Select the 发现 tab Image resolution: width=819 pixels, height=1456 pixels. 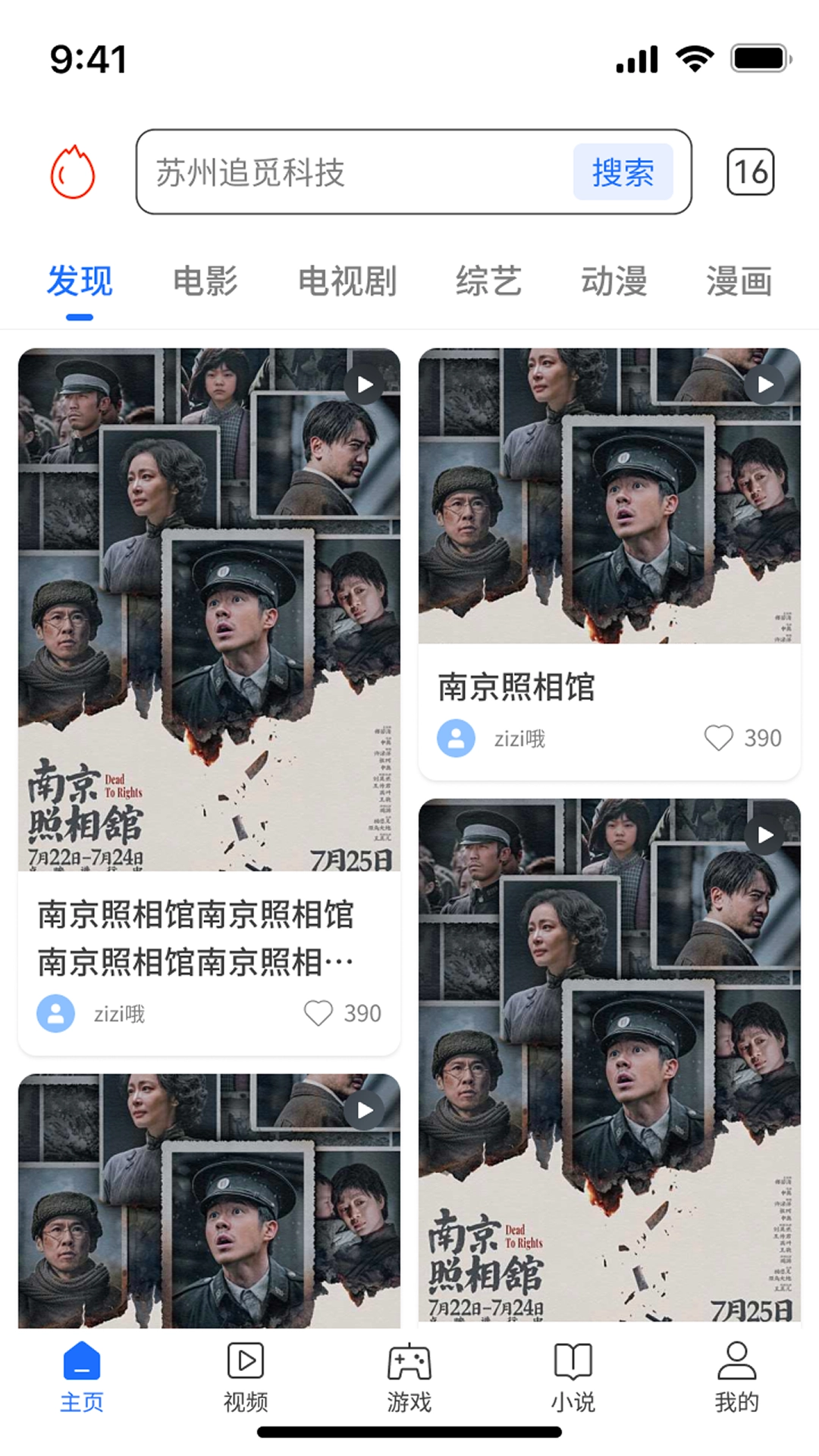tap(80, 281)
